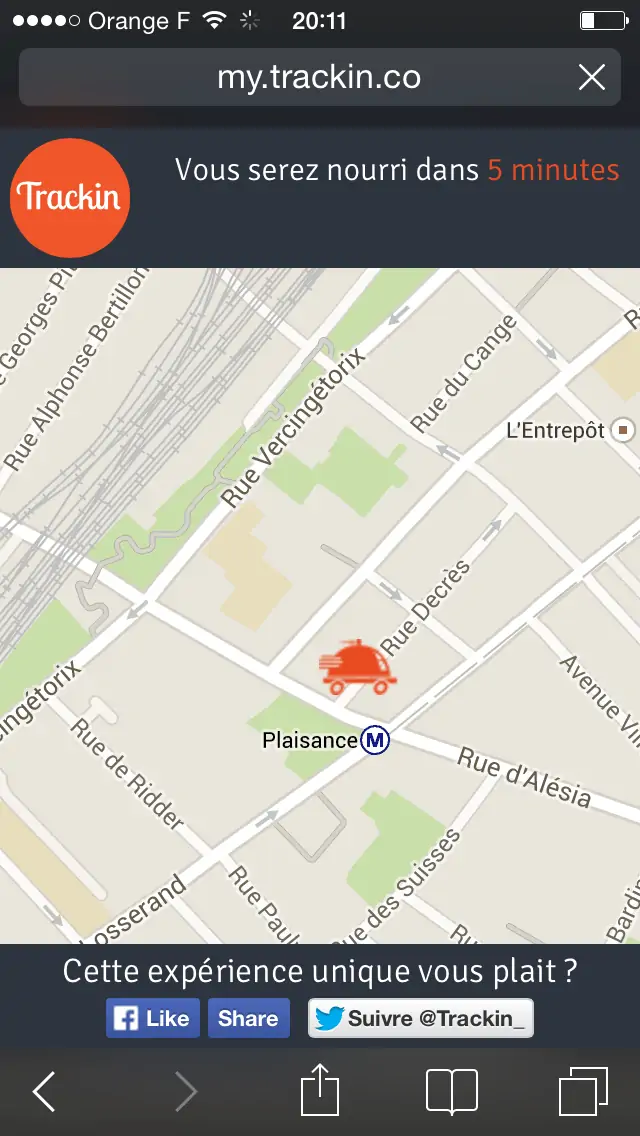
Task: Open the bookmarks book icon
Action: point(452,1091)
